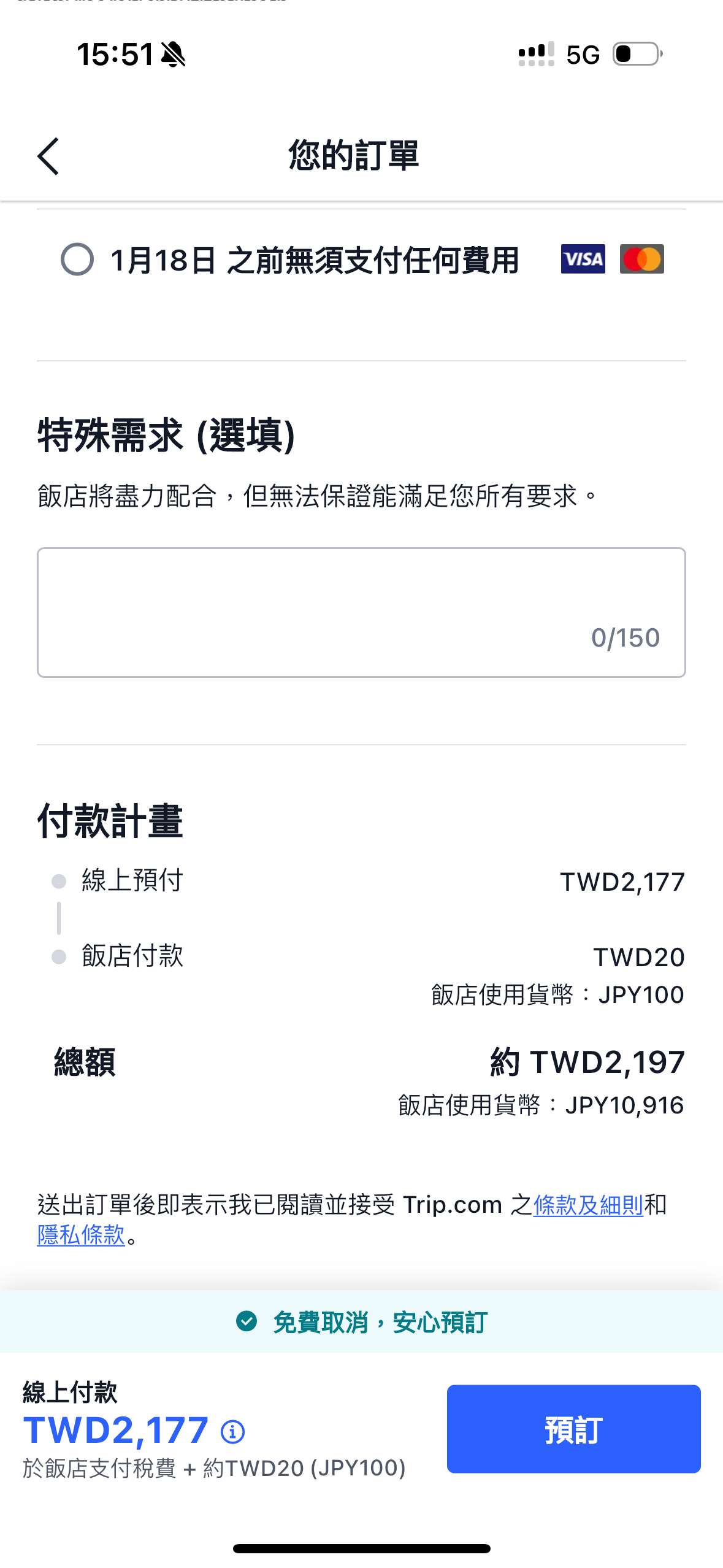Select the Mastercard payment icon
Image resolution: width=723 pixels, height=1568 pixels.
pyautogui.click(x=643, y=259)
